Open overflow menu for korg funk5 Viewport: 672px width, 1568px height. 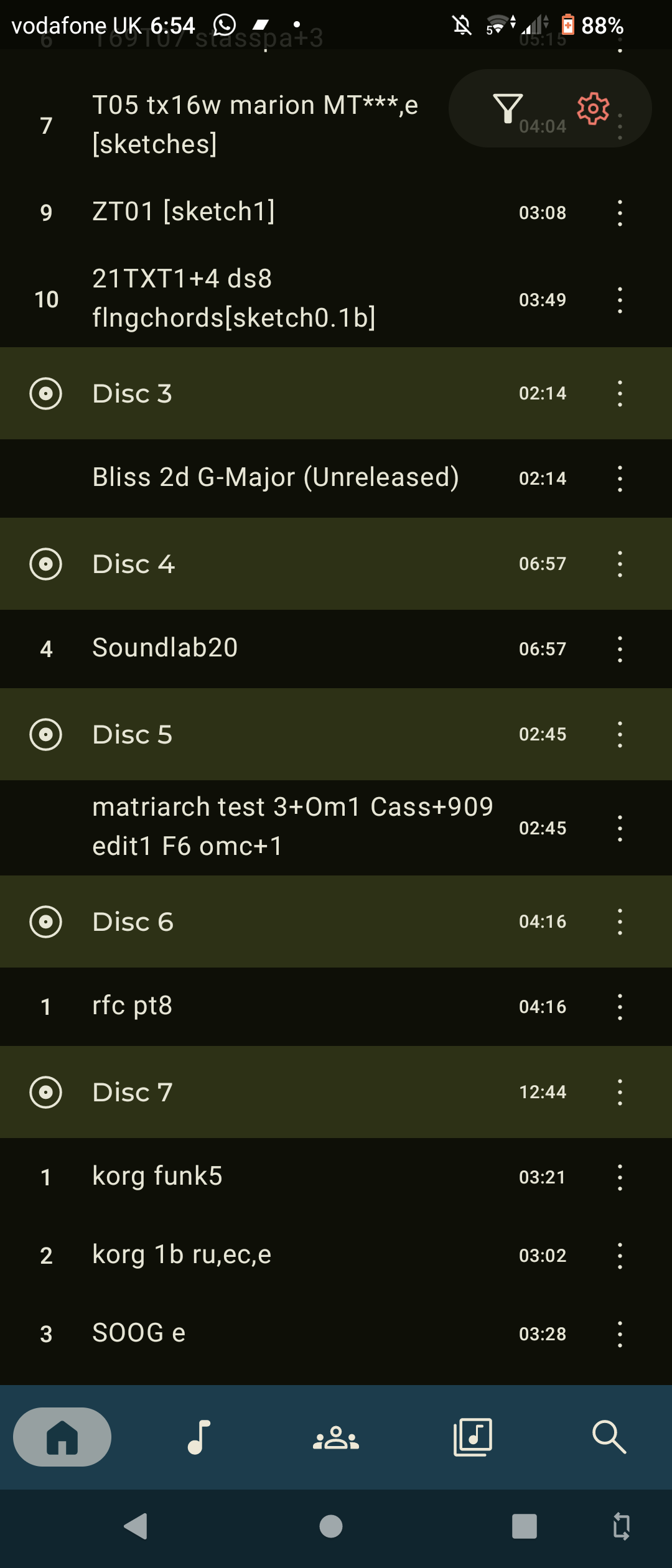[620, 1177]
